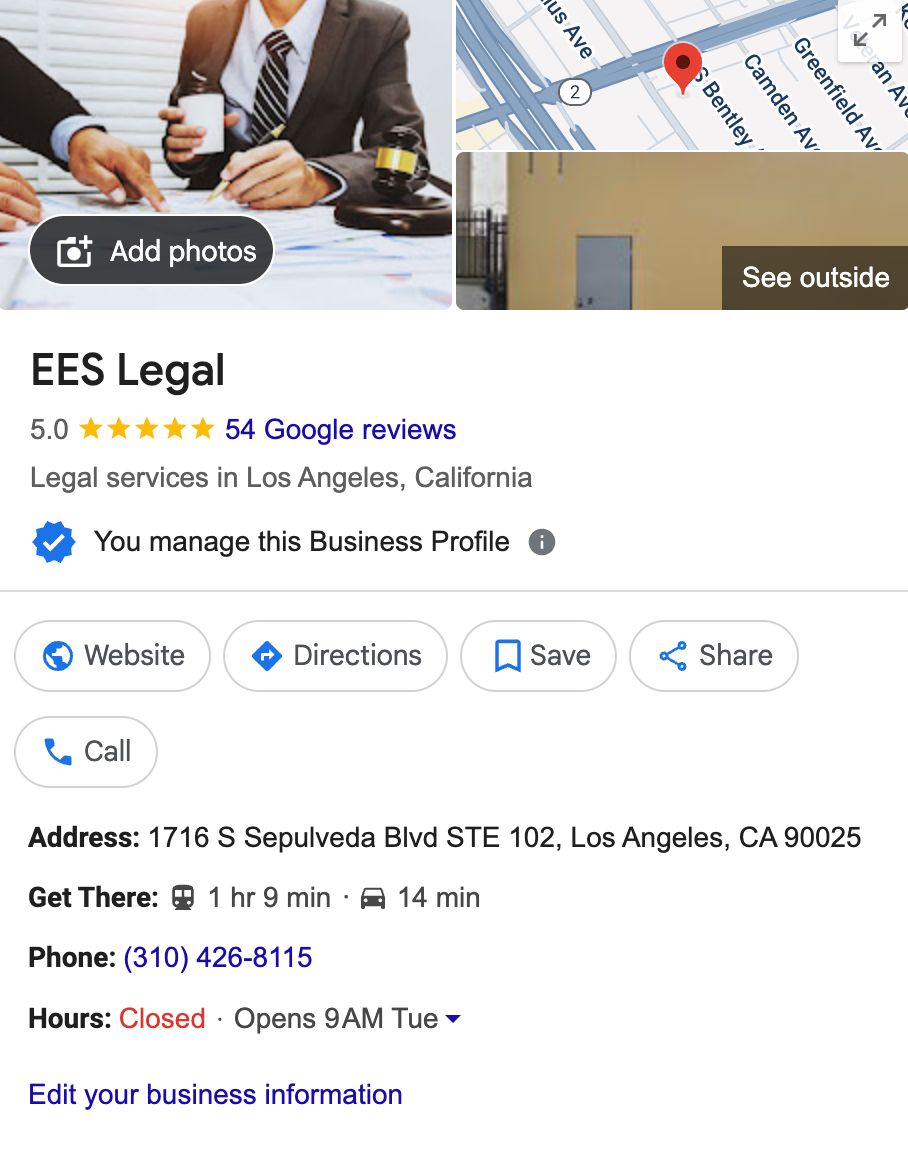The image size is (908, 1164).
Task: Expand the map view
Action: click(870, 30)
